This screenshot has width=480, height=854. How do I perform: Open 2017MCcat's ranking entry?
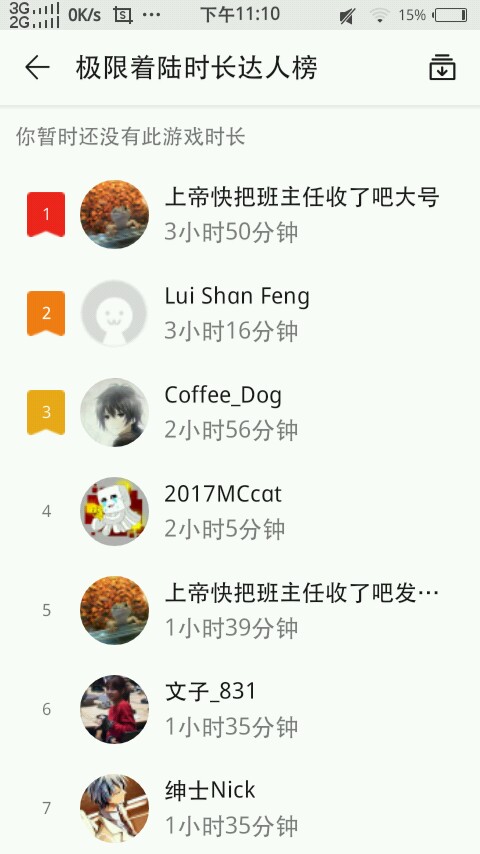tap(240, 511)
